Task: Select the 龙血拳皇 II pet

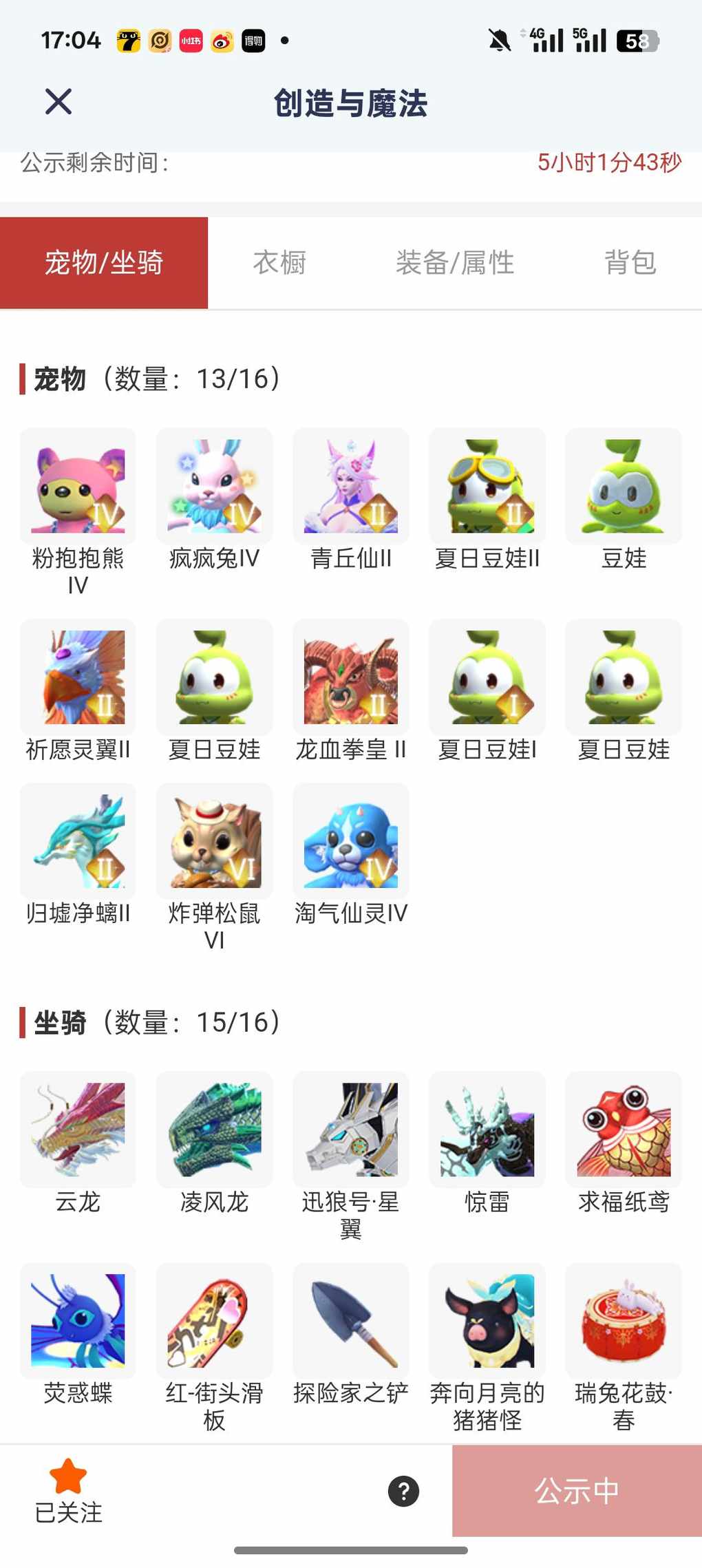Action: point(350,677)
